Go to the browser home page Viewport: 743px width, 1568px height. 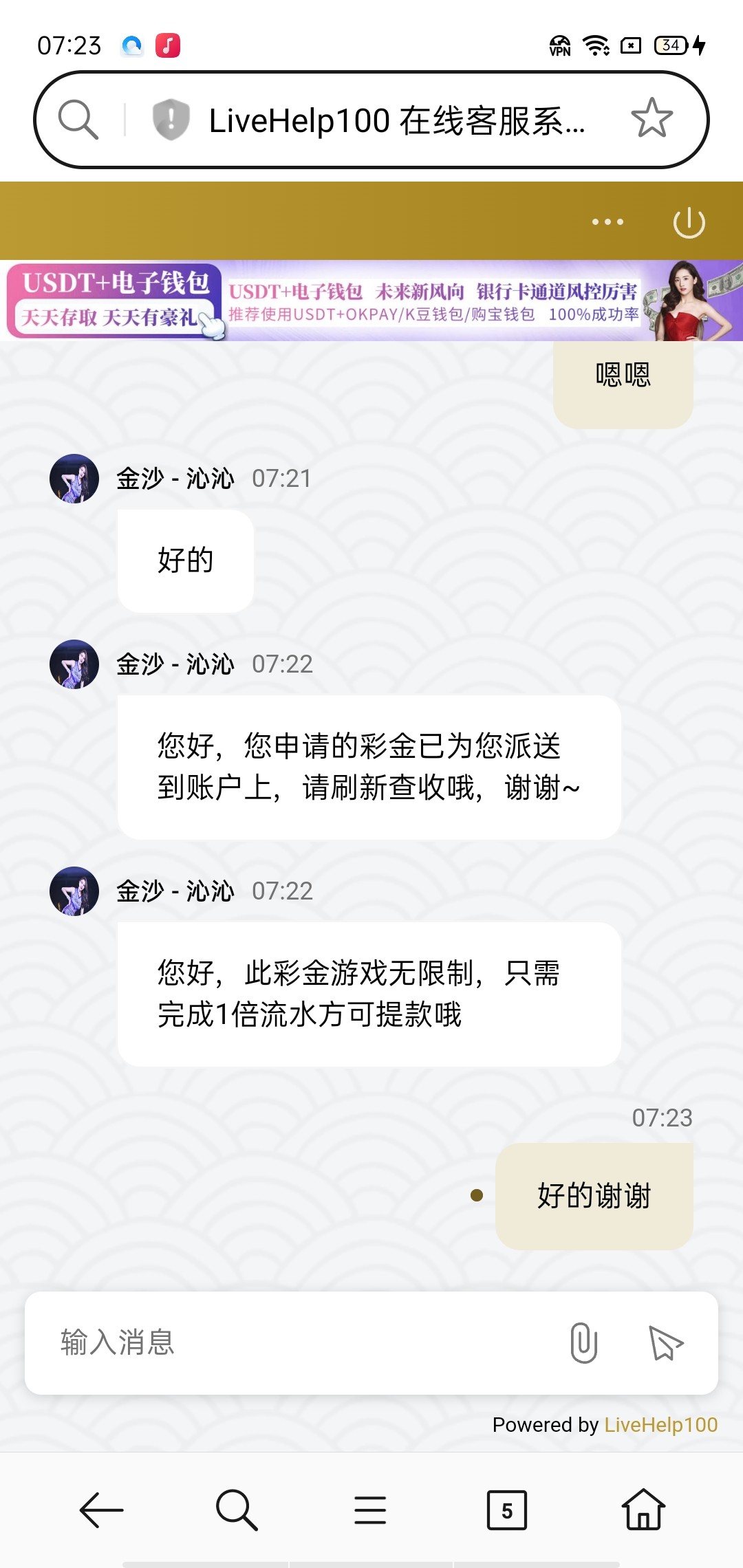pos(643,1510)
